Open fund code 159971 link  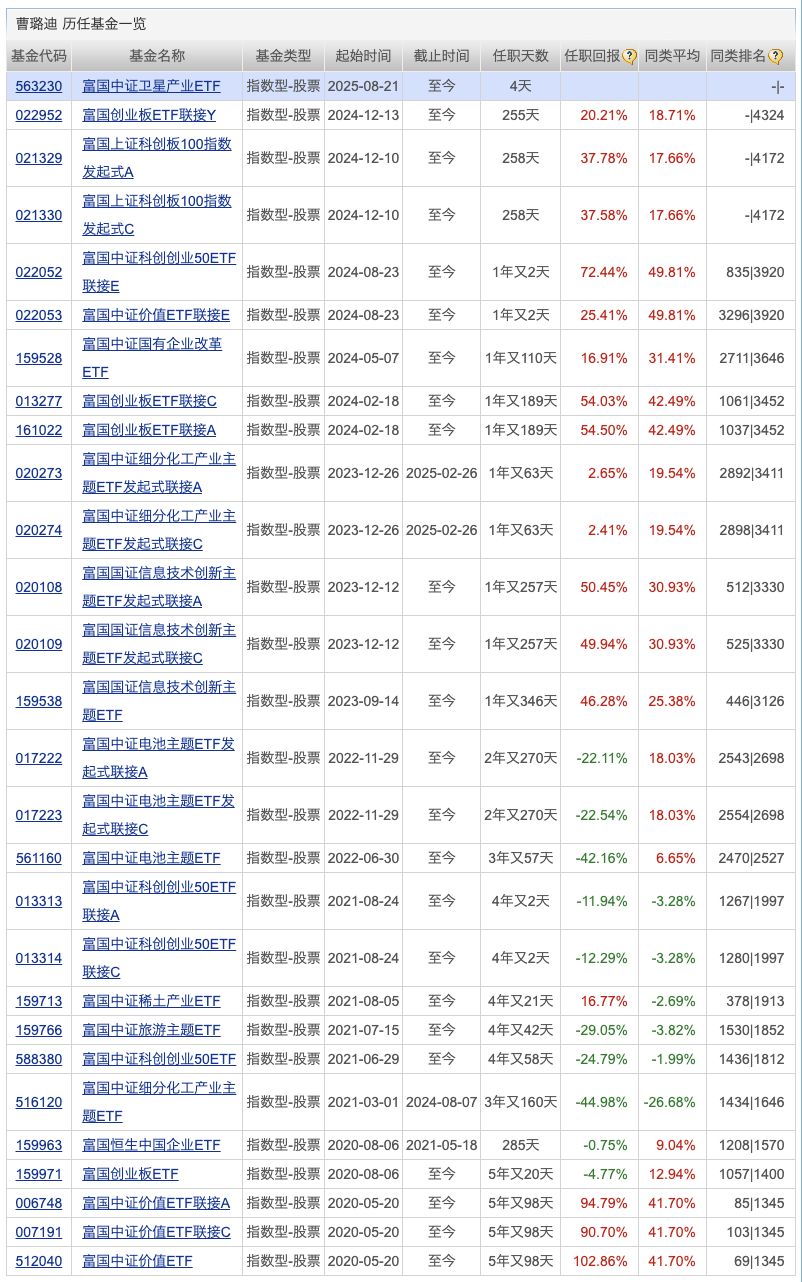click(x=39, y=1174)
